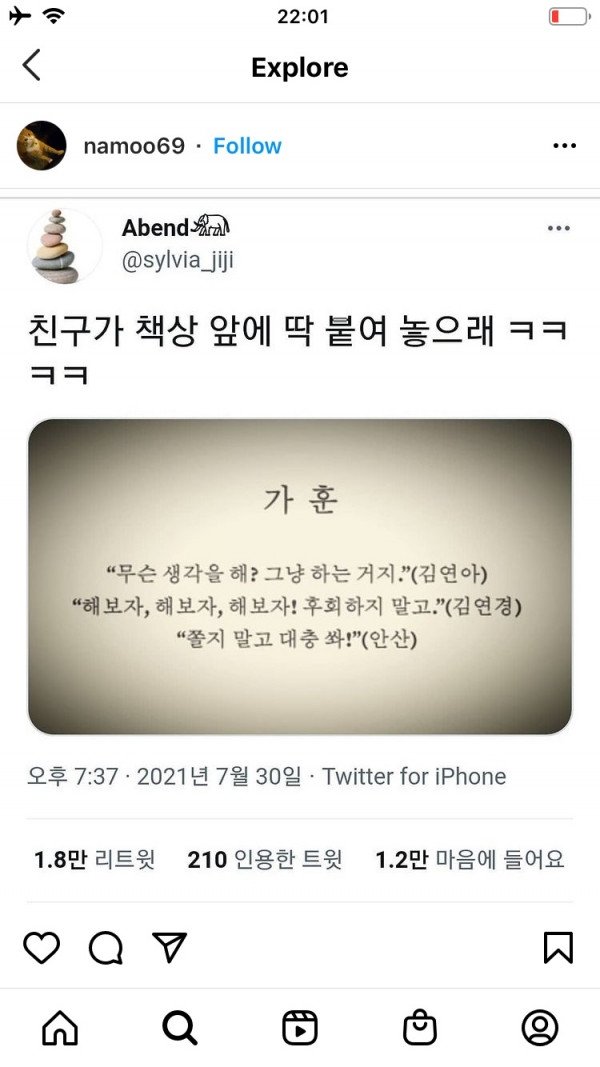The width and height of the screenshot is (600, 1067).
Task: Open post options next to Follow
Action: pos(564,146)
